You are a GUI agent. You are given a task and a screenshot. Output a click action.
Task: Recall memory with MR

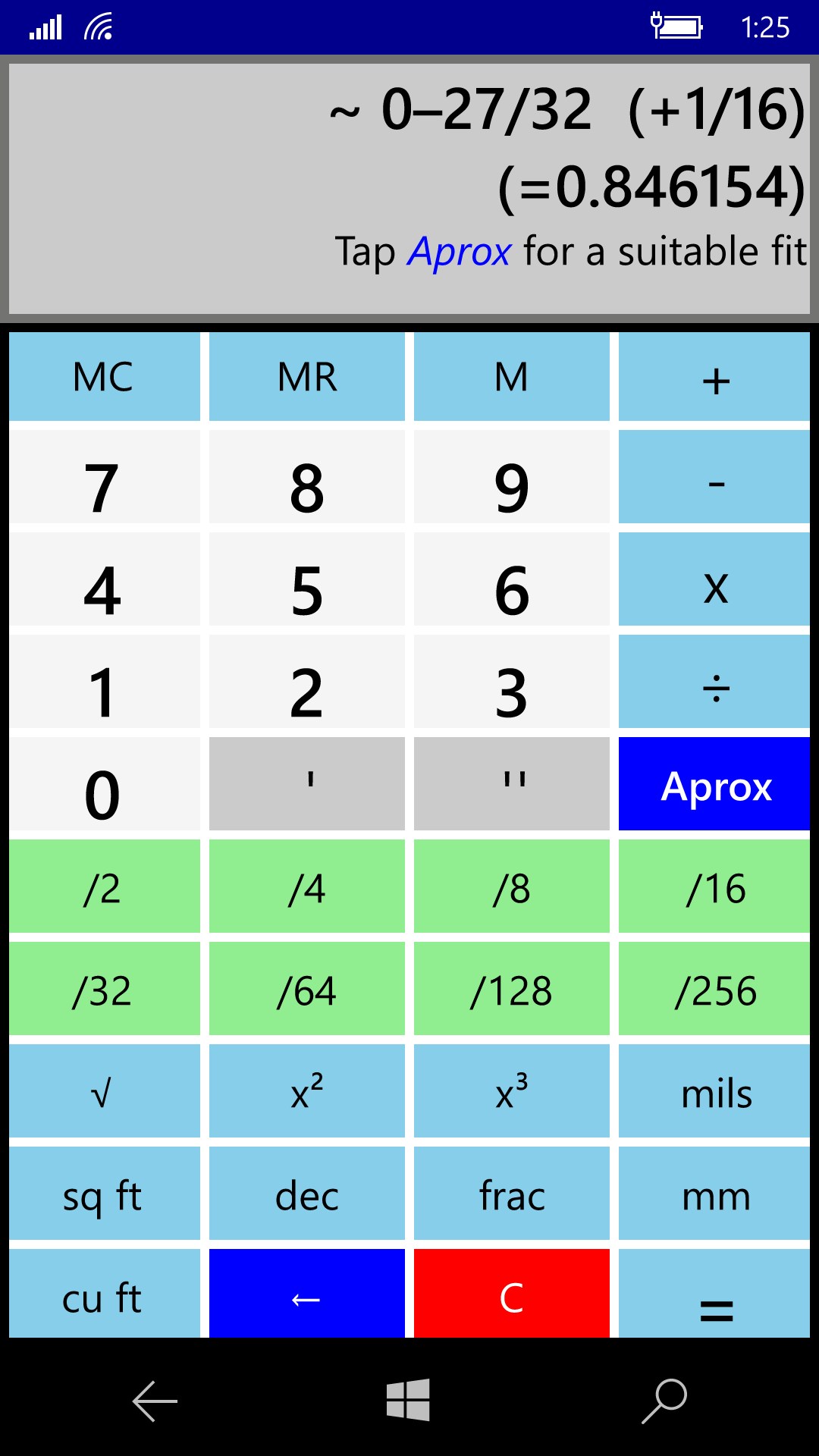tap(307, 377)
